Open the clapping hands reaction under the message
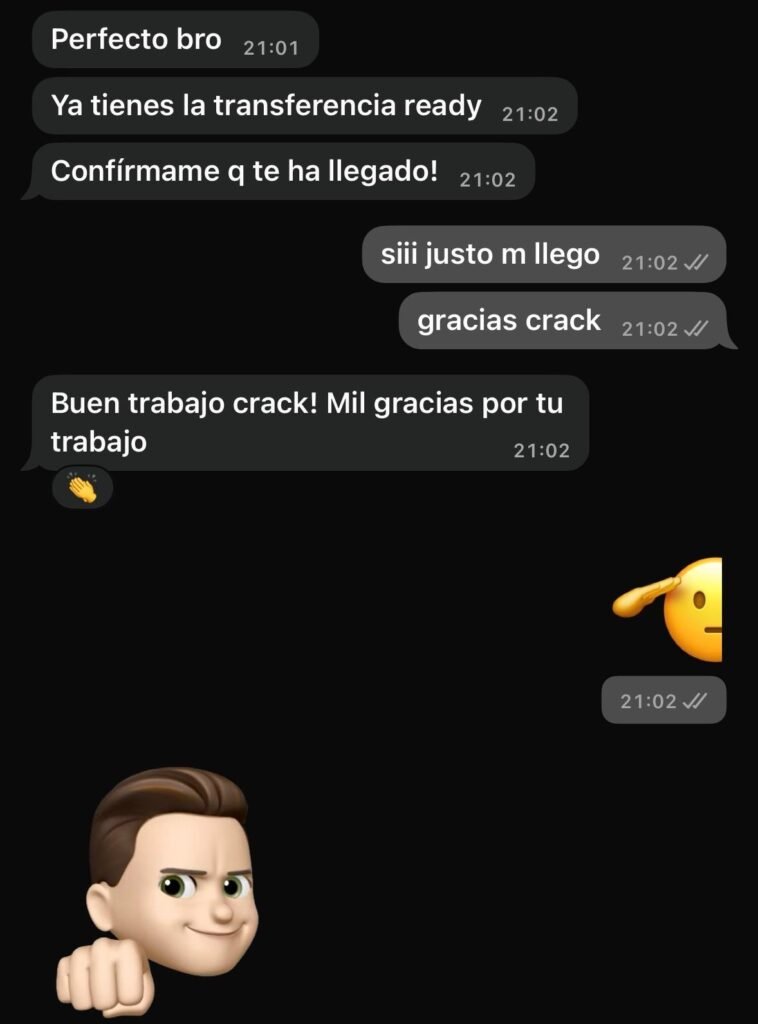 click(x=82, y=488)
